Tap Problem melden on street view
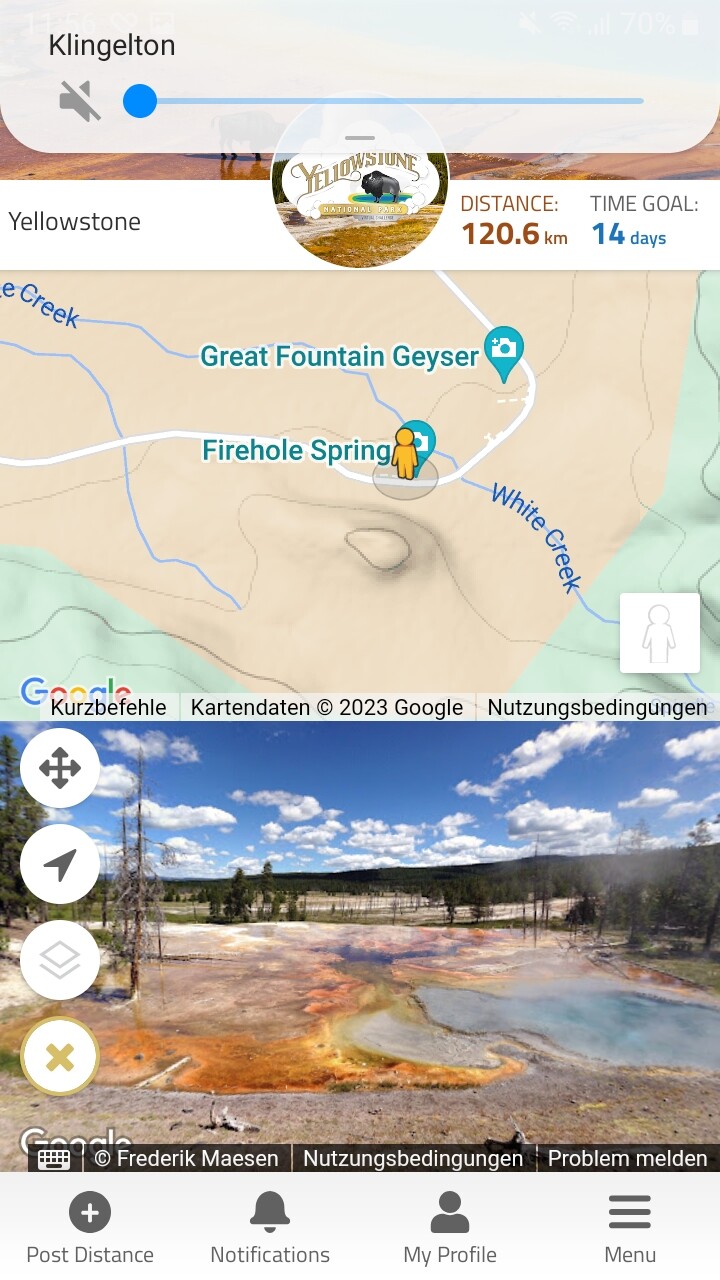 coord(627,1158)
